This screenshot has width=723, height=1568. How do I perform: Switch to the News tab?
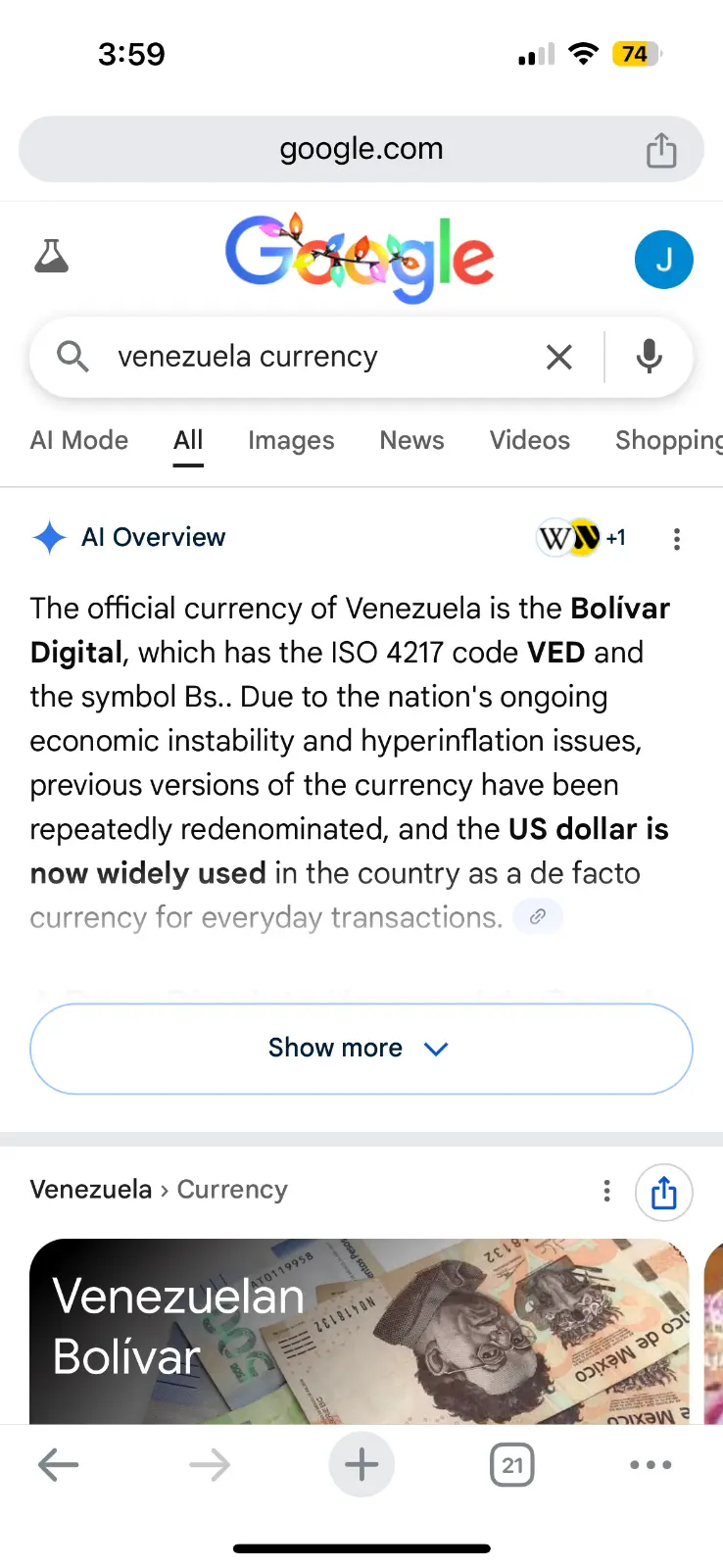click(x=411, y=440)
